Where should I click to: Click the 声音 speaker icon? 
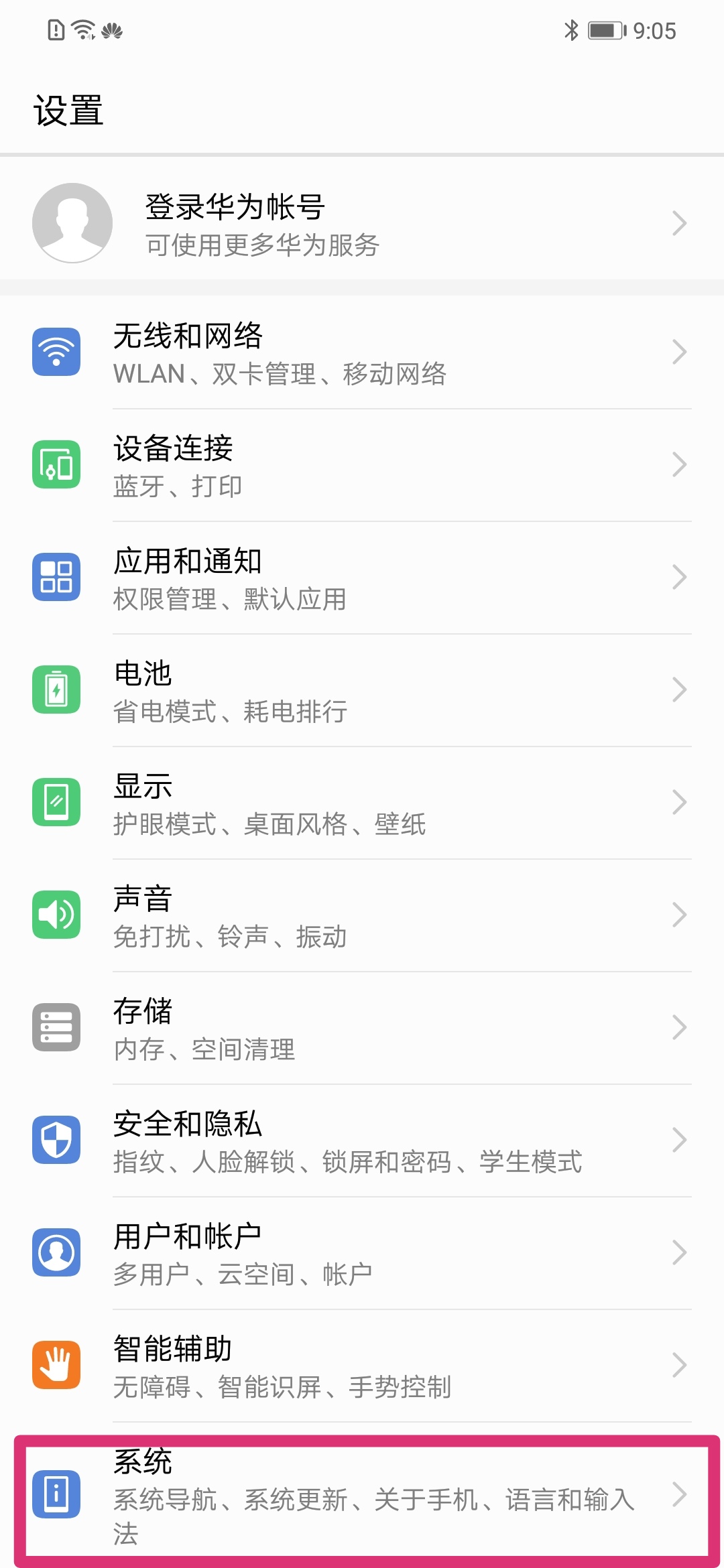tap(57, 915)
